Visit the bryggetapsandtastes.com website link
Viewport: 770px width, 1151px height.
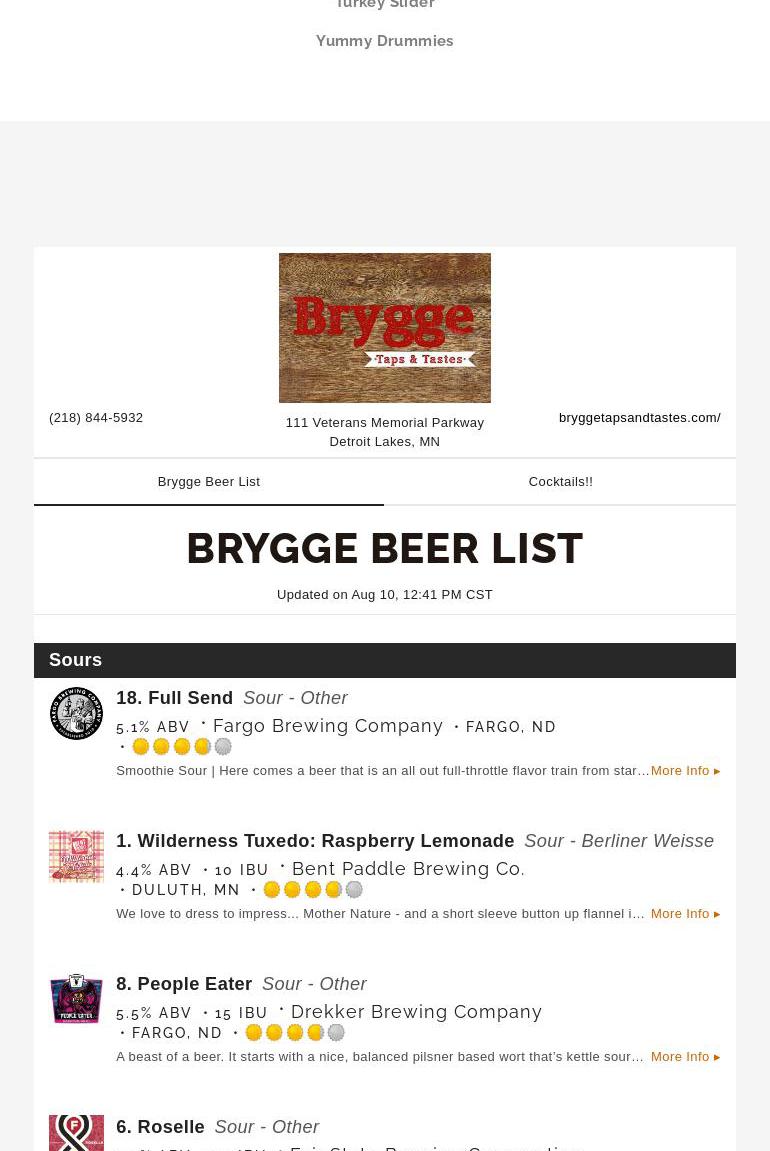639,418
